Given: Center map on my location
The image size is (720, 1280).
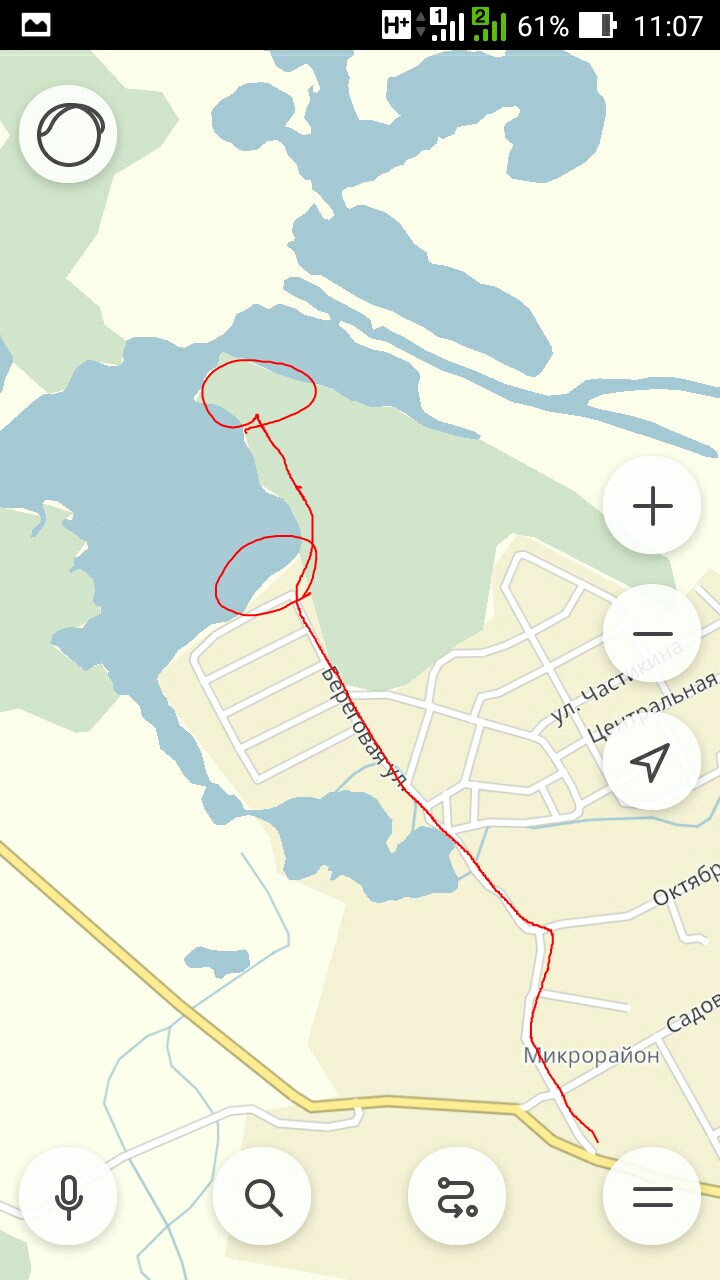Looking at the screenshot, I should [652, 762].
